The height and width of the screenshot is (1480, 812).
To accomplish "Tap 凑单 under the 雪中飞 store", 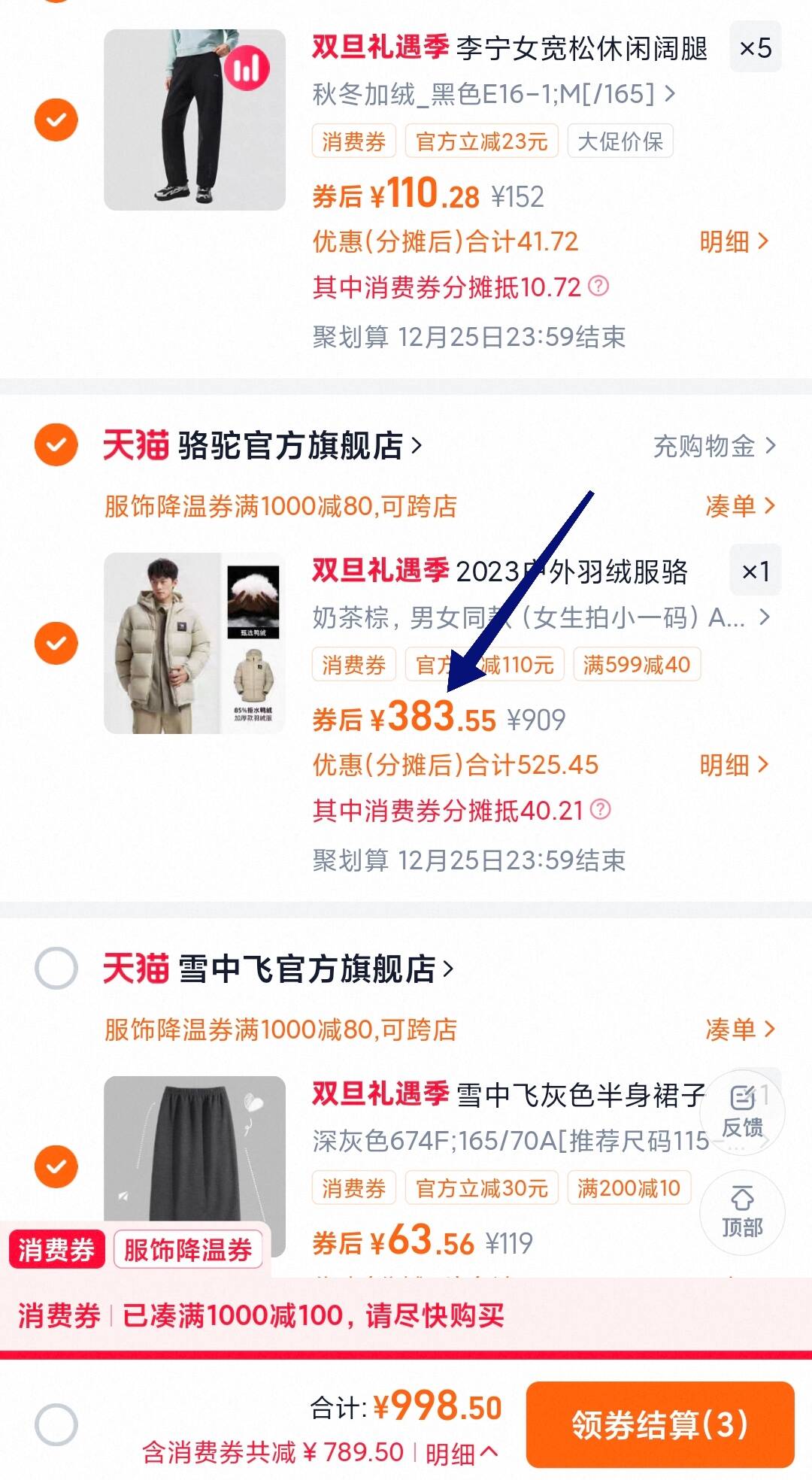I will (740, 1030).
